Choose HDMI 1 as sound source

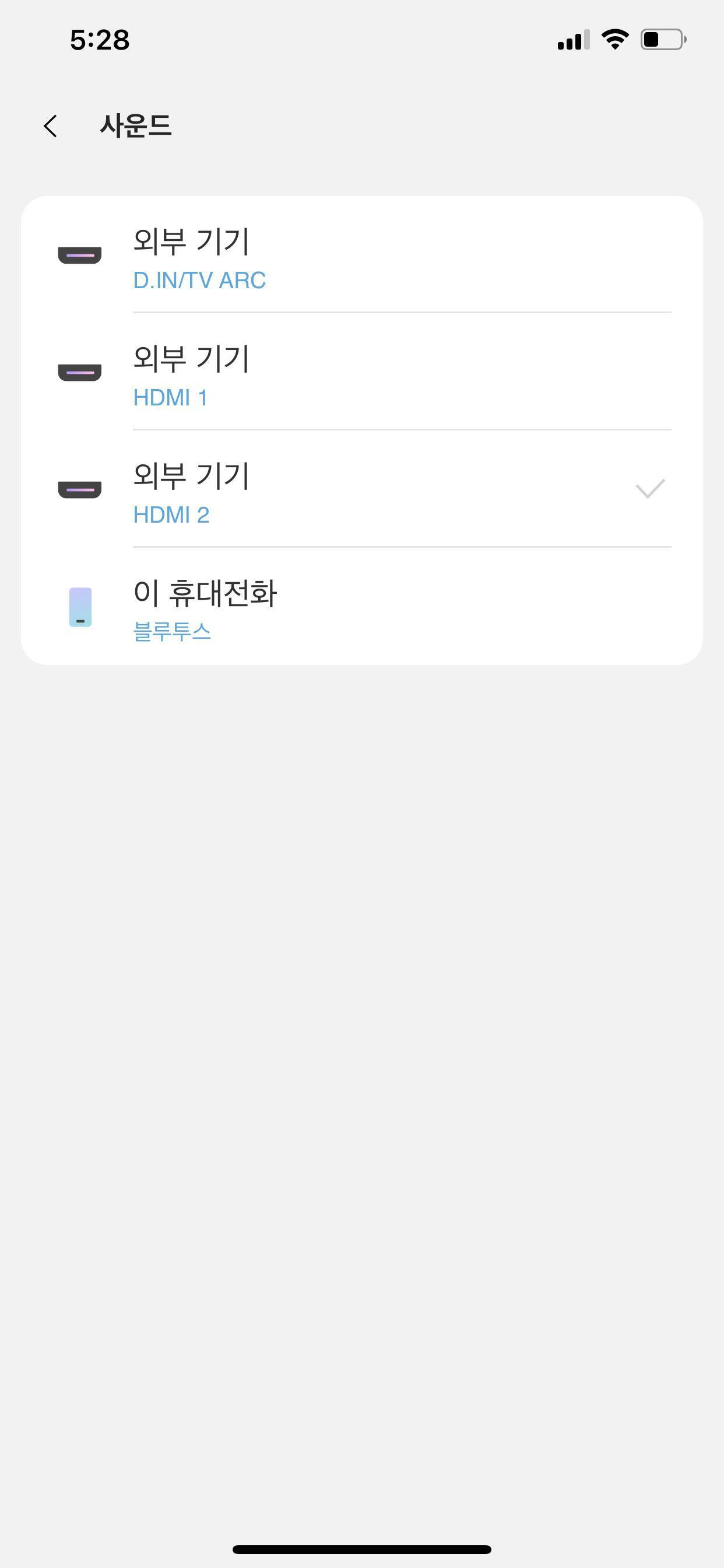(x=361, y=373)
